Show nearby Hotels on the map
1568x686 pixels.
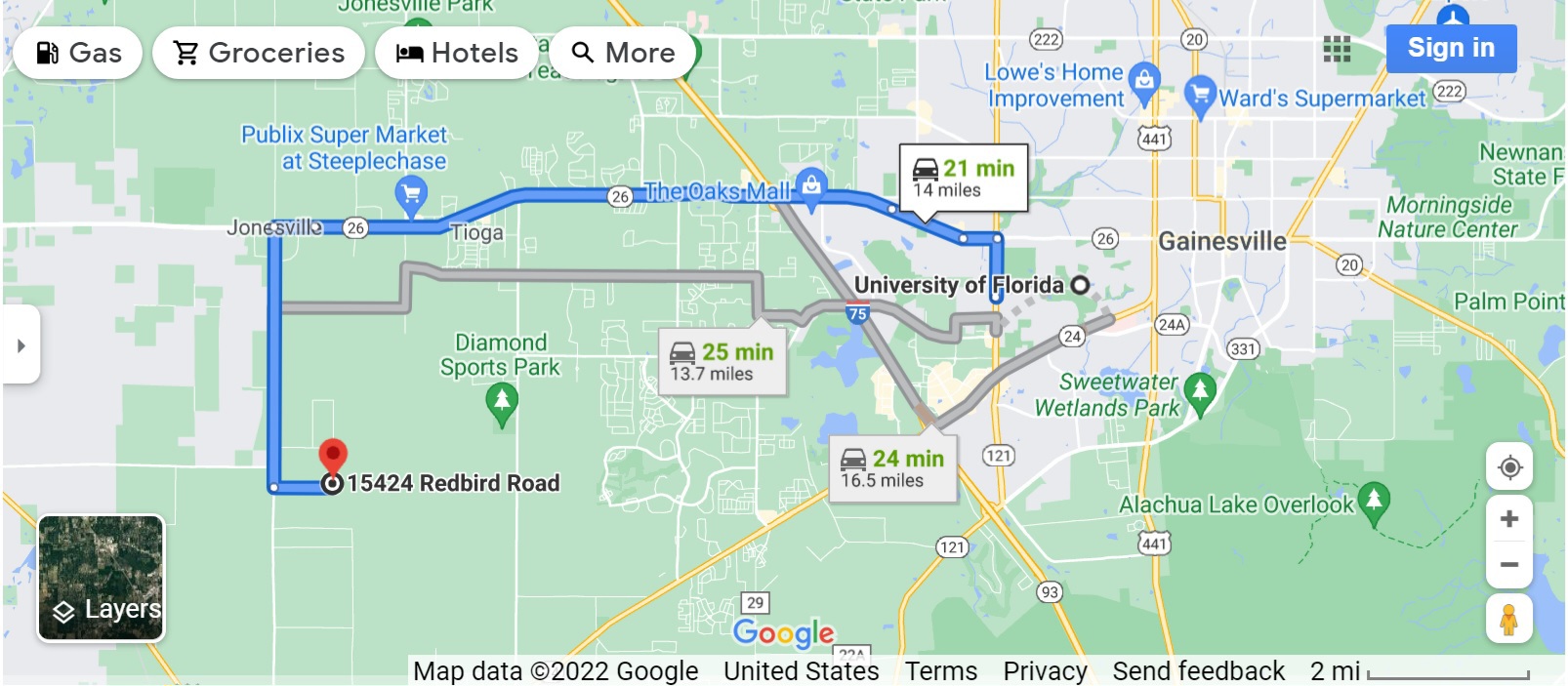pos(457,53)
